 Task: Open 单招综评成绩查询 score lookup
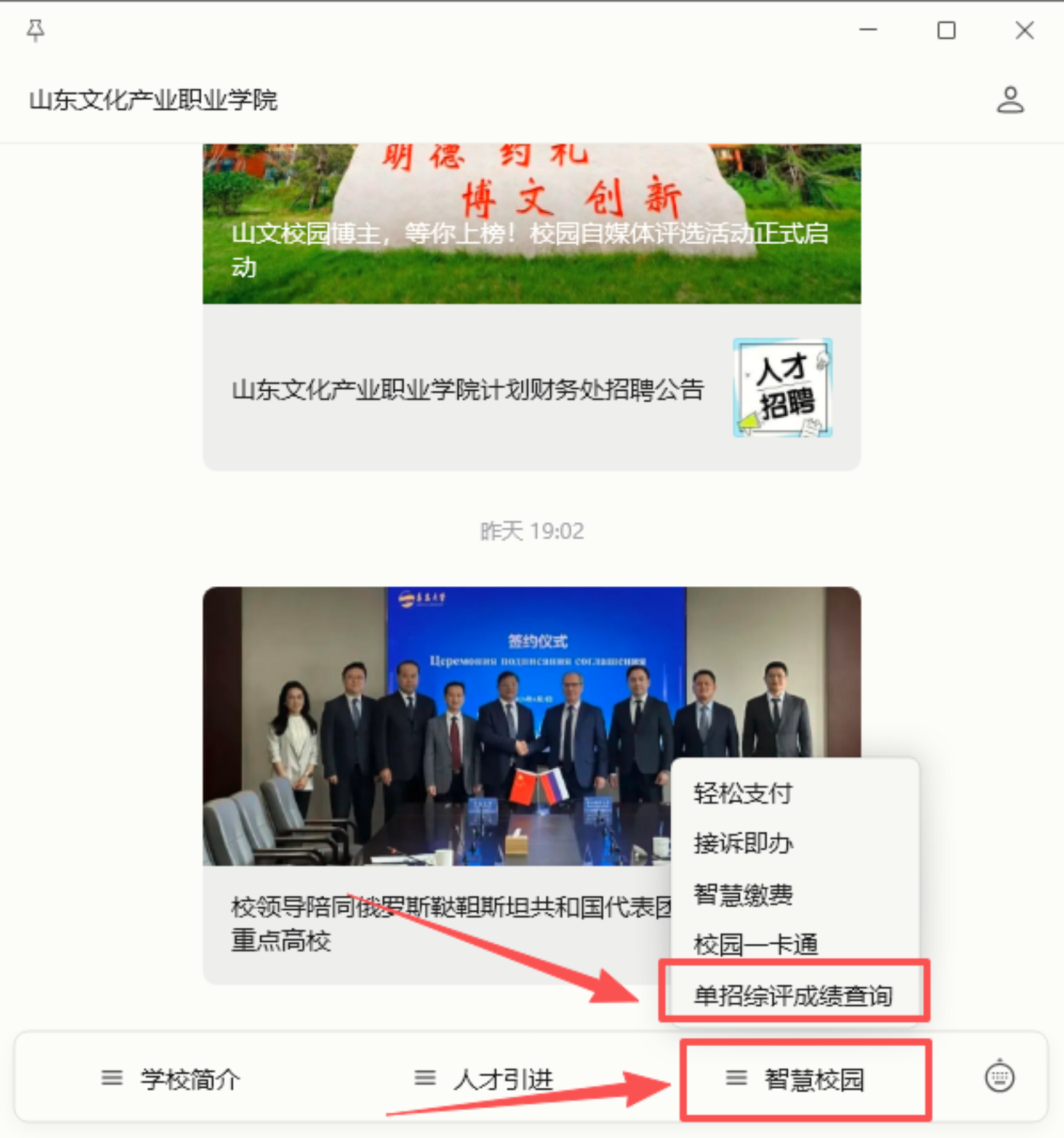click(x=793, y=995)
